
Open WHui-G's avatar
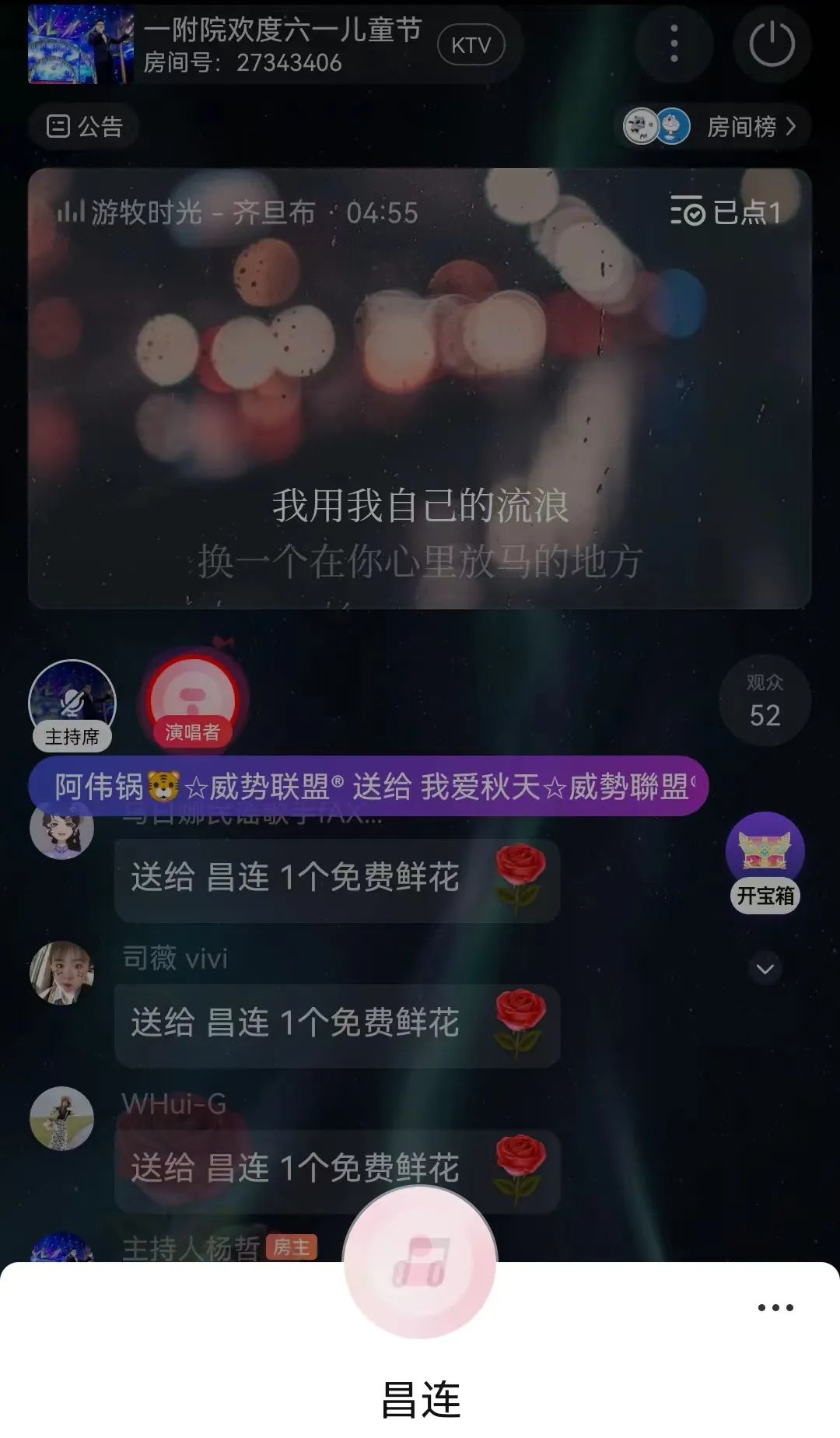(x=61, y=1118)
